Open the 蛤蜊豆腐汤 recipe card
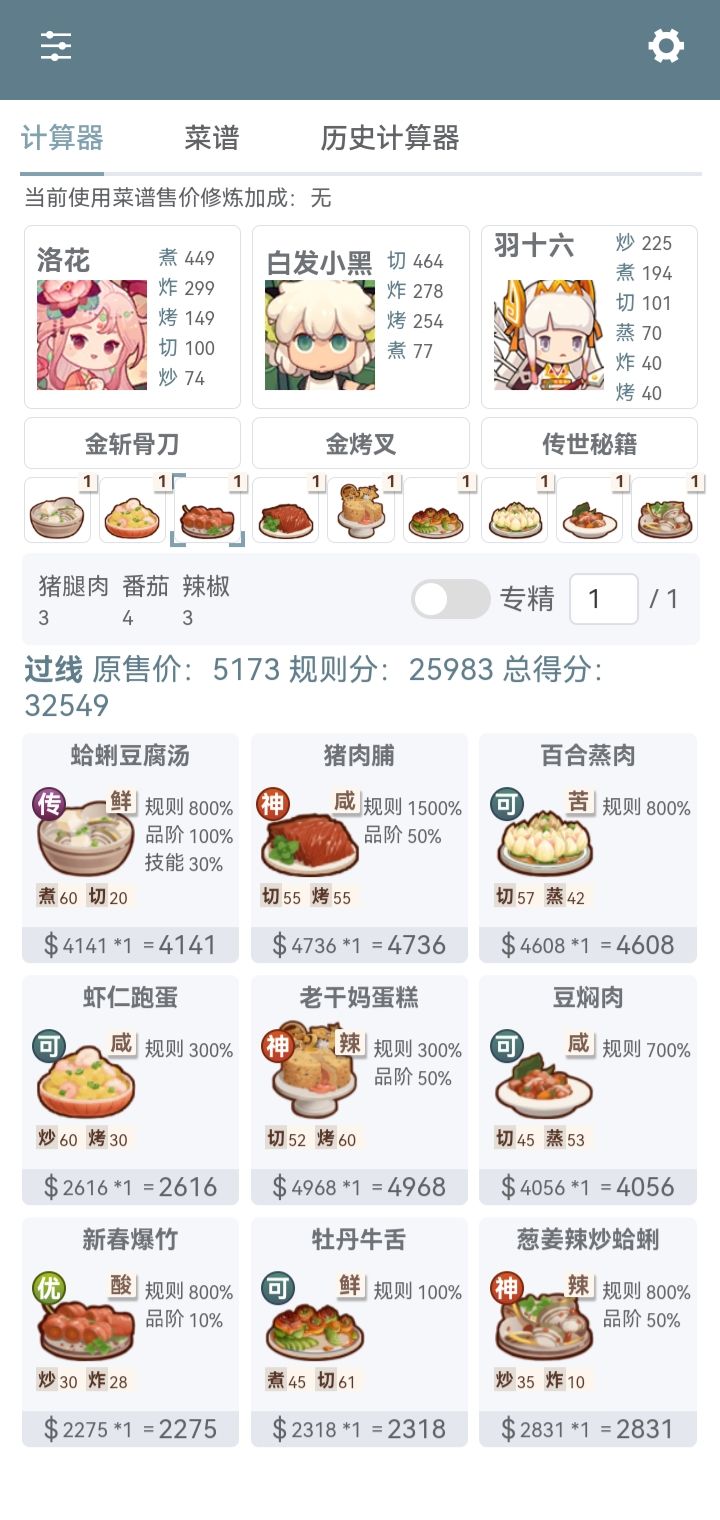The width and height of the screenshot is (720, 1520). tap(131, 848)
